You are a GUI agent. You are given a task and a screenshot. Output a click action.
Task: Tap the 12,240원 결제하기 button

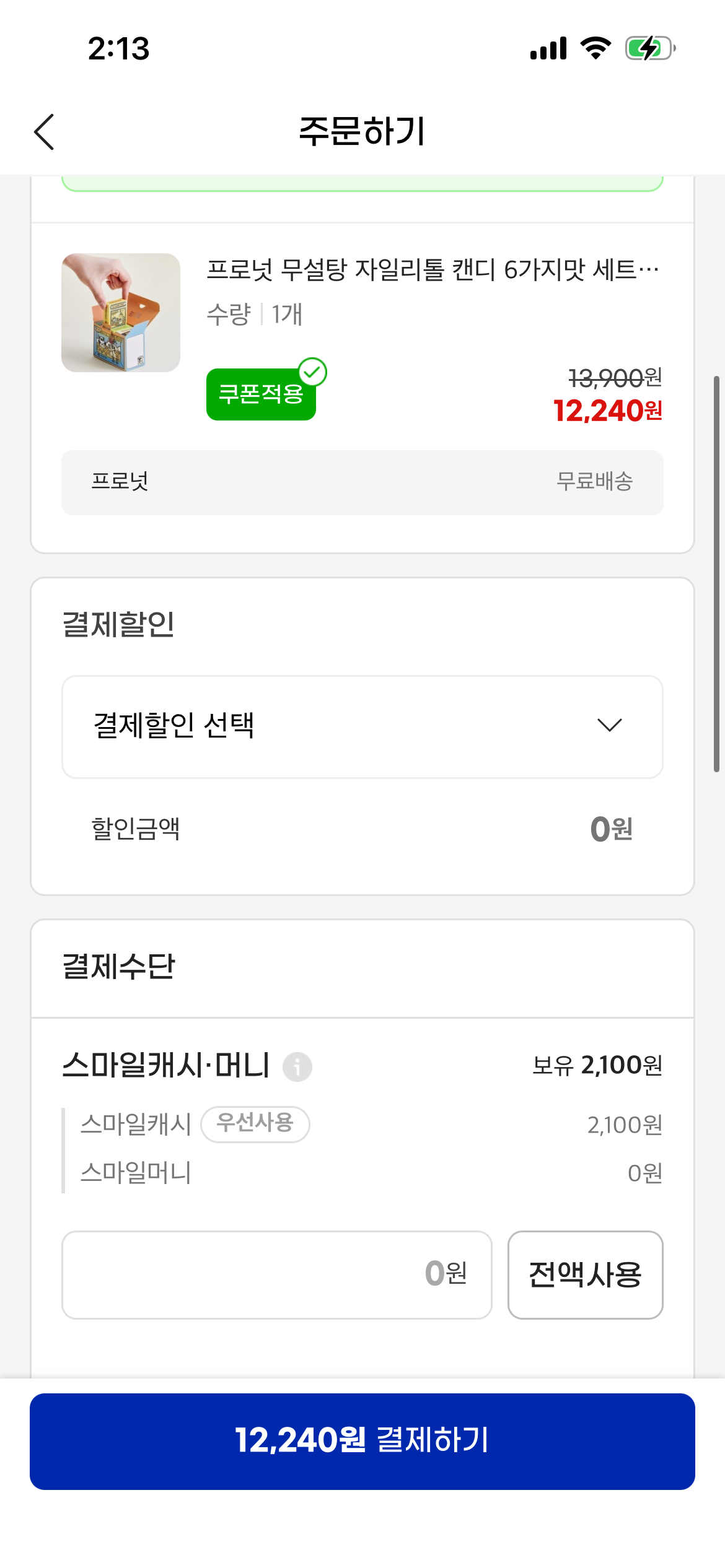point(362,1440)
